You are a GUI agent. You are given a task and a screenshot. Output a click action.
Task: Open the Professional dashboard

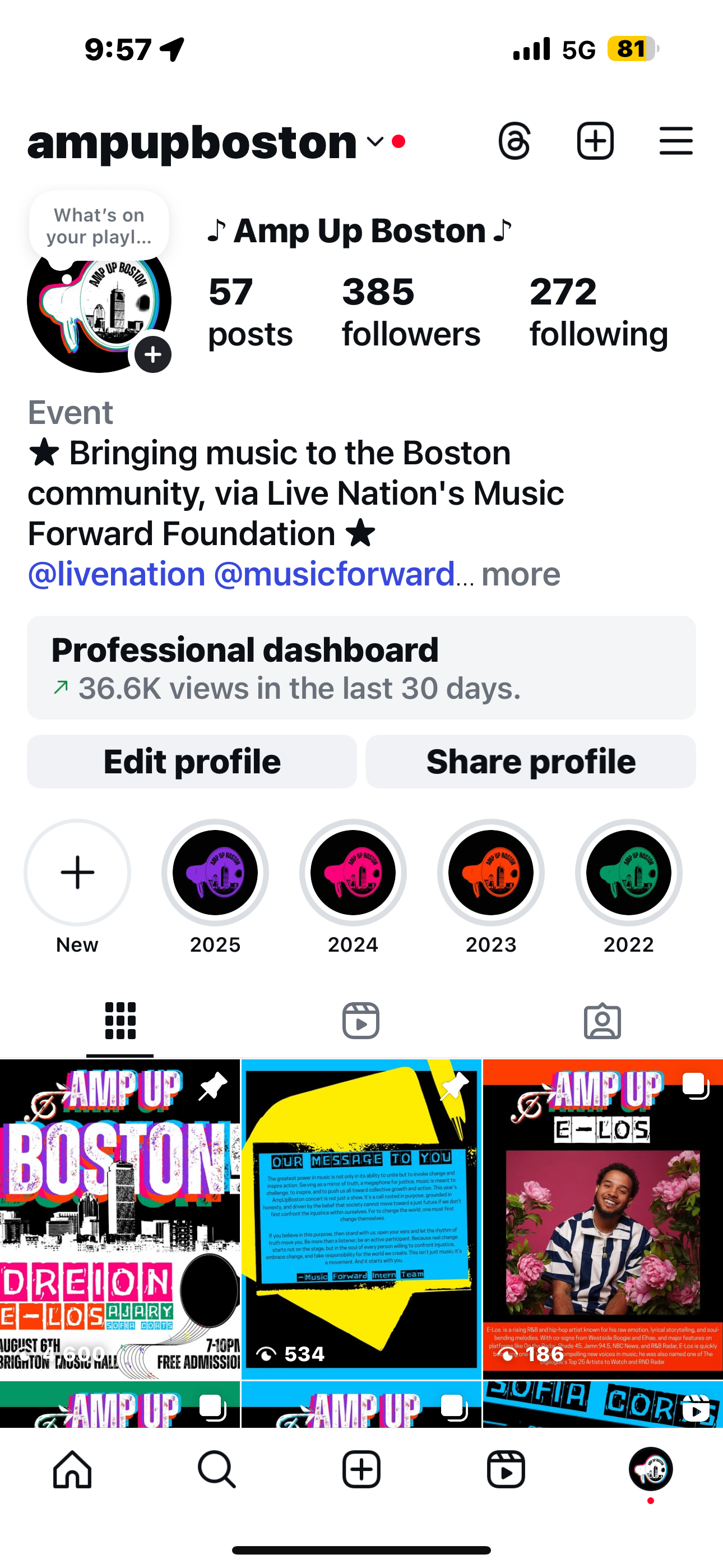(x=361, y=667)
